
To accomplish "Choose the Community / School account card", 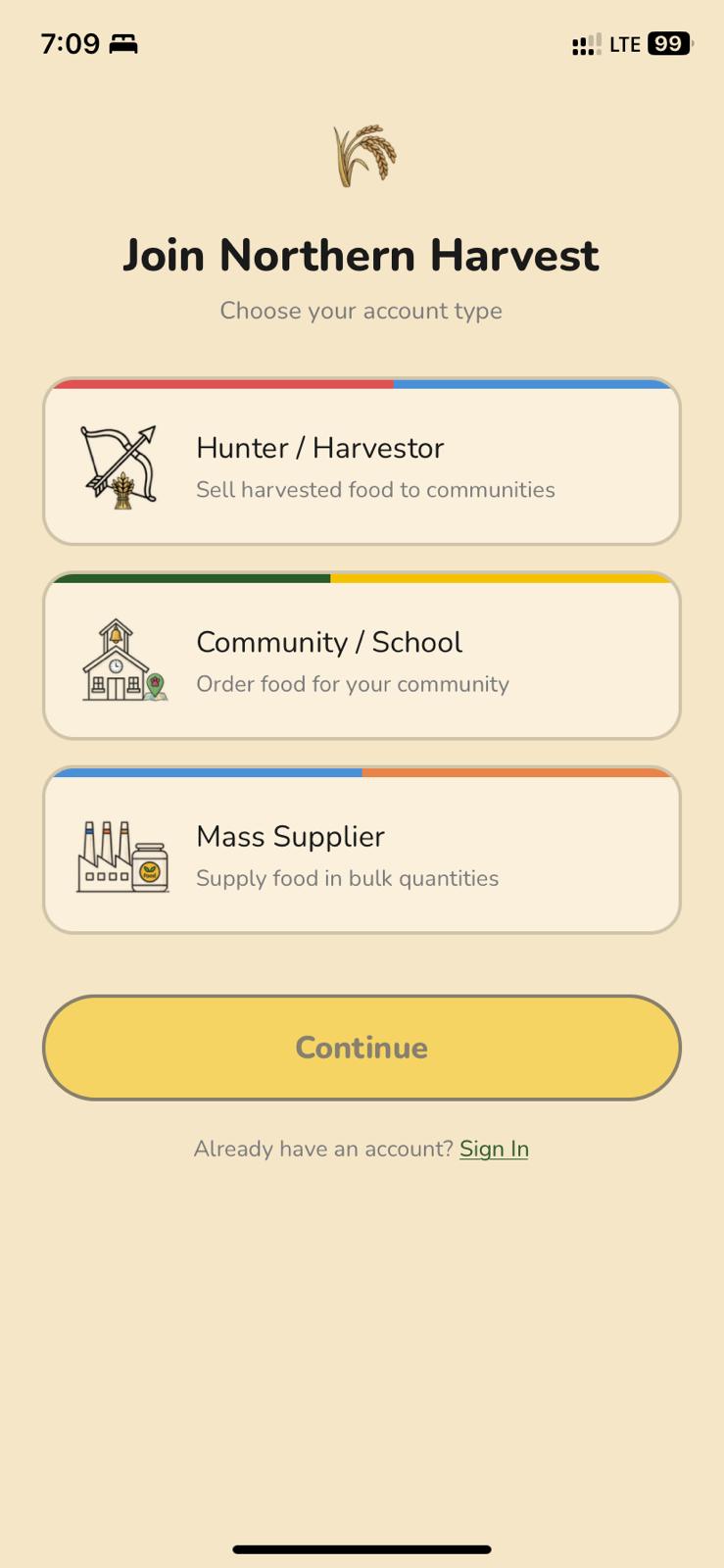I will (x=362, y=657).
